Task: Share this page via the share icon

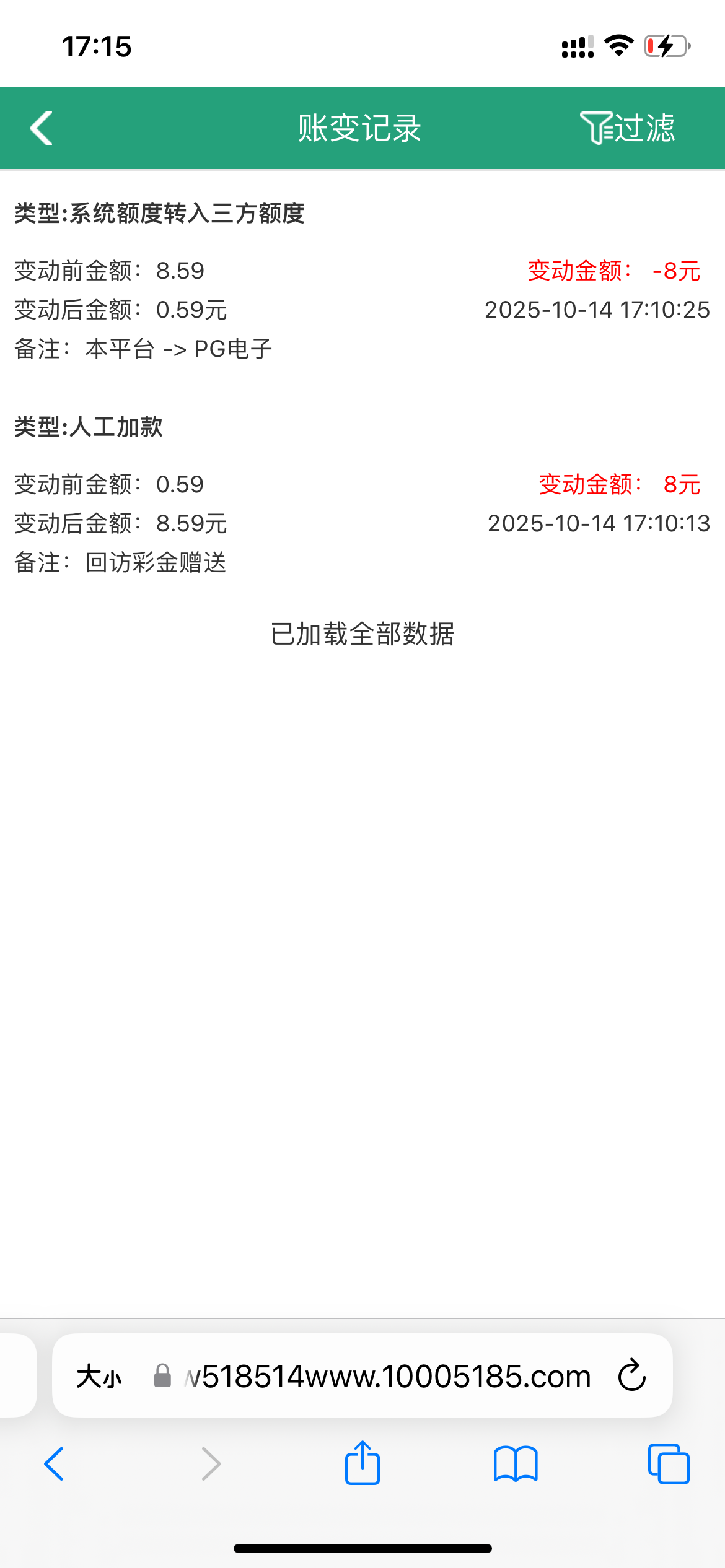Action: pyautogui.click(x=362, y=1464)
